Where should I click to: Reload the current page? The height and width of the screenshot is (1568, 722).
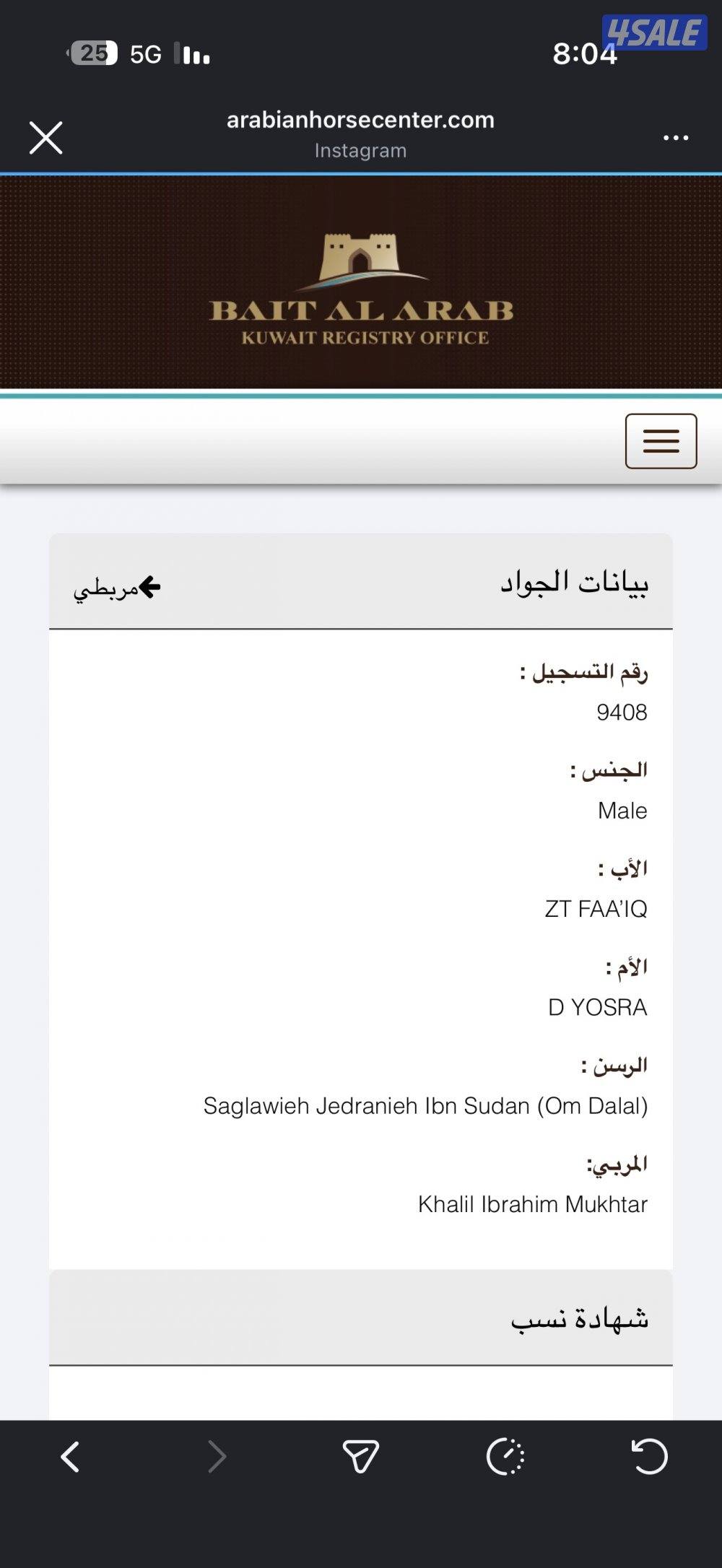click(x=649, y=1457)
